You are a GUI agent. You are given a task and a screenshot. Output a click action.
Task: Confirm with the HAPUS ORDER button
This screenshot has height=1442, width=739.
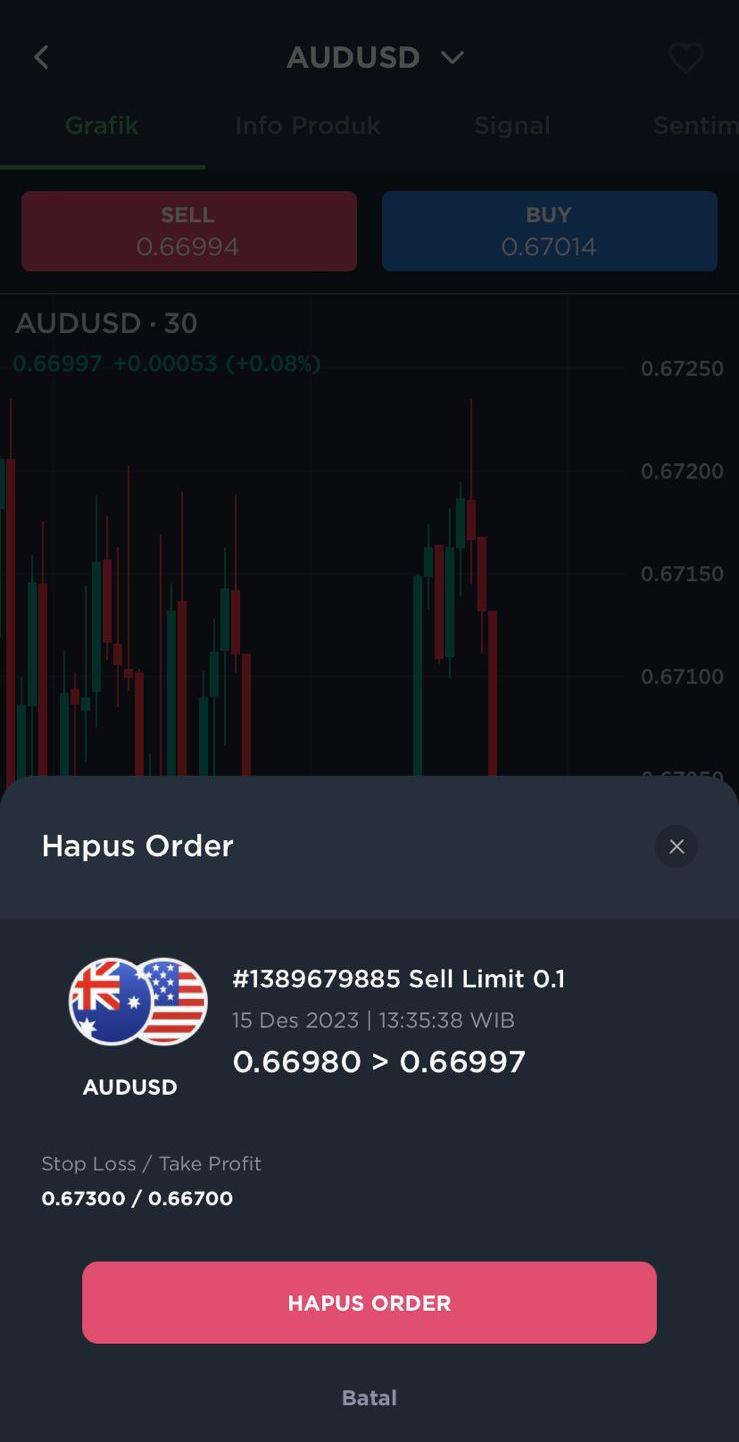point(369,1302)
